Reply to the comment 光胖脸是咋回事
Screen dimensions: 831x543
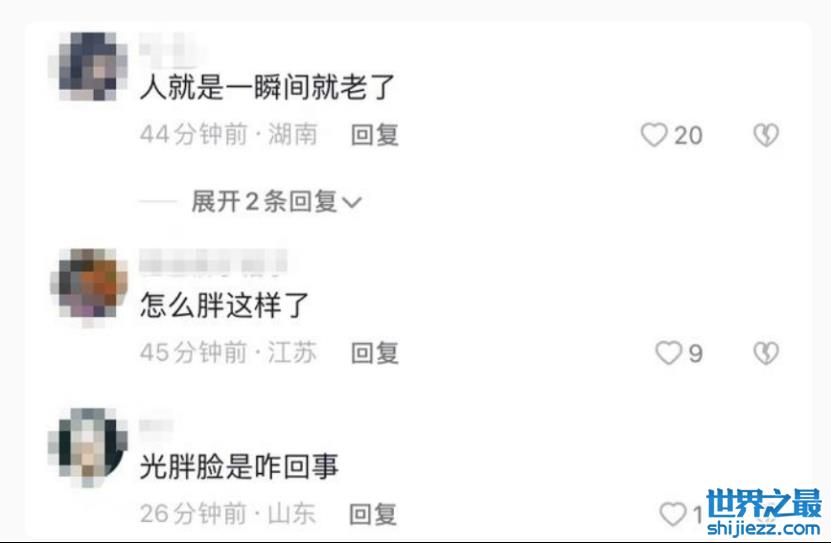[x=373, y=515]
